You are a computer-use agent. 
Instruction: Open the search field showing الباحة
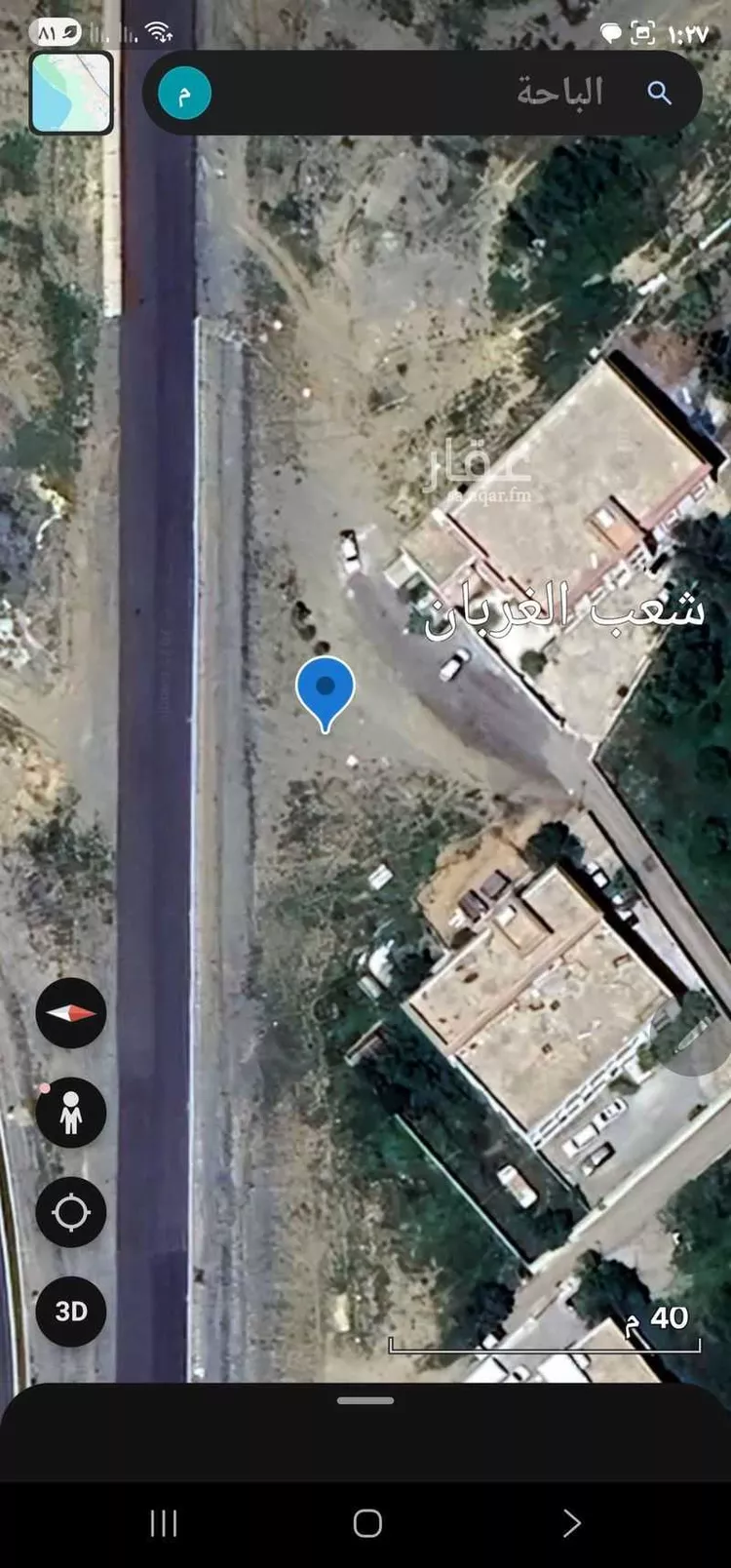419,94
